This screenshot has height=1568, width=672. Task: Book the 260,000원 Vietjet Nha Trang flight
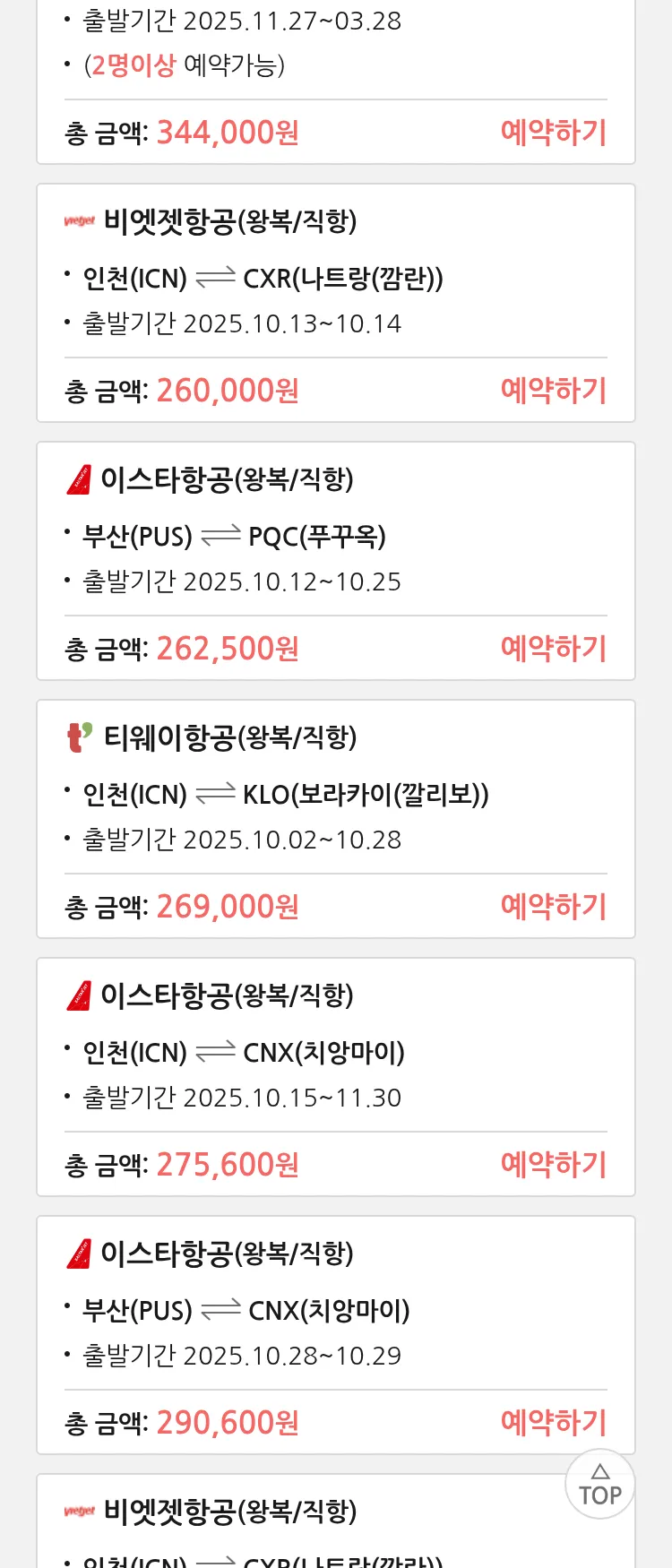tap(553, 391)
